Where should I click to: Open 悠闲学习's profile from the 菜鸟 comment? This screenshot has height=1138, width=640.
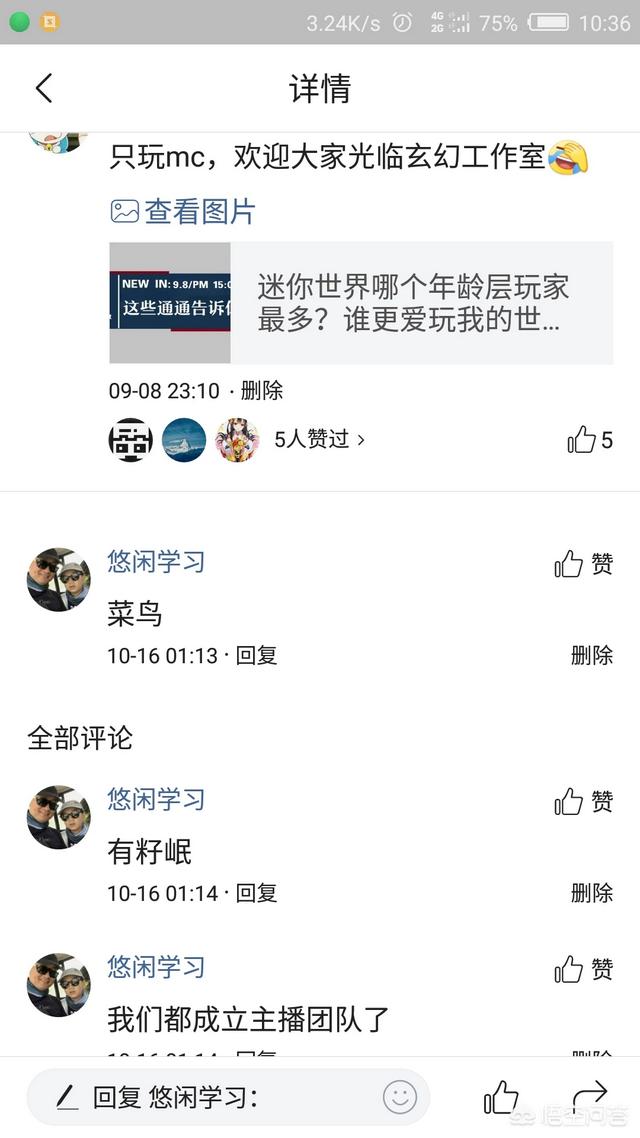click(58, 580)
